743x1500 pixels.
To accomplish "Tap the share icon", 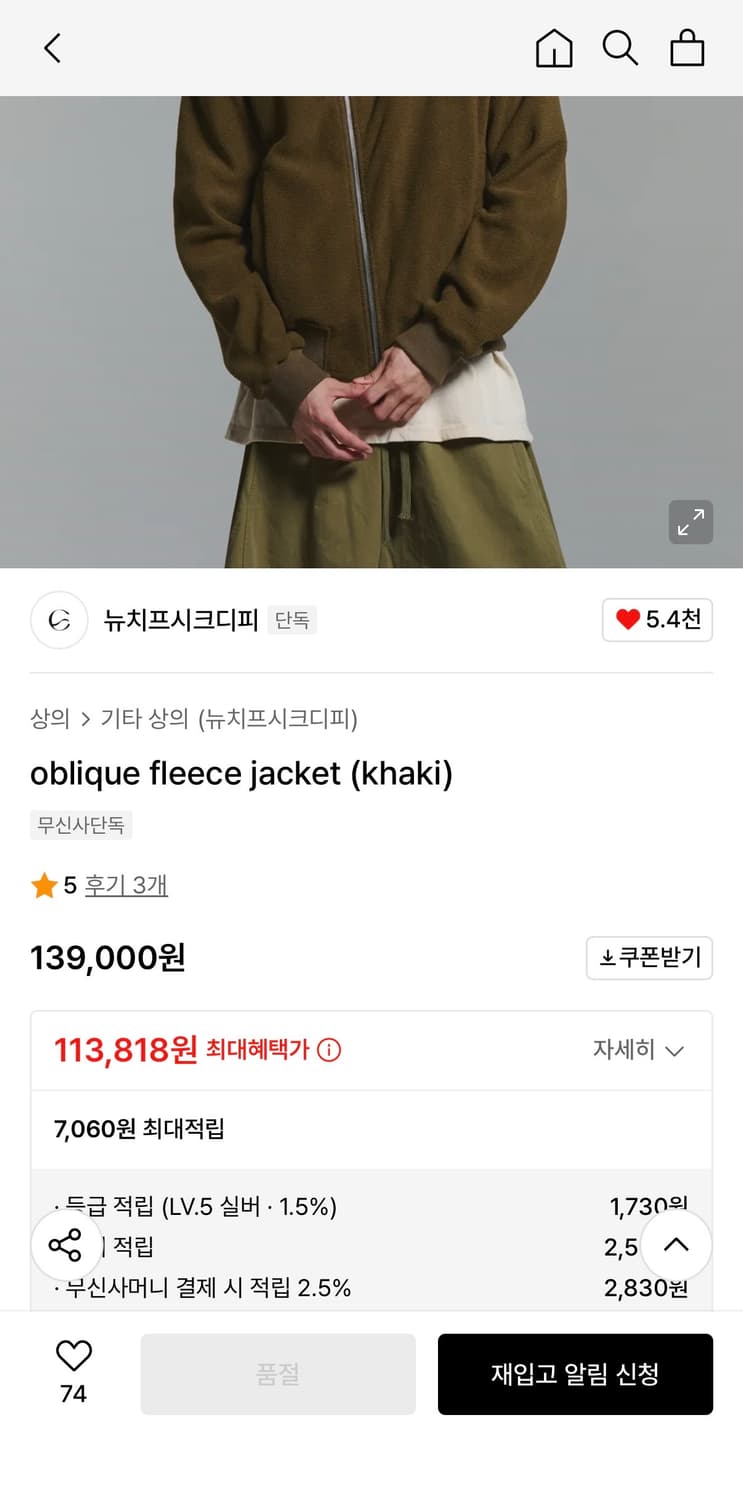I will (66, 1245).
